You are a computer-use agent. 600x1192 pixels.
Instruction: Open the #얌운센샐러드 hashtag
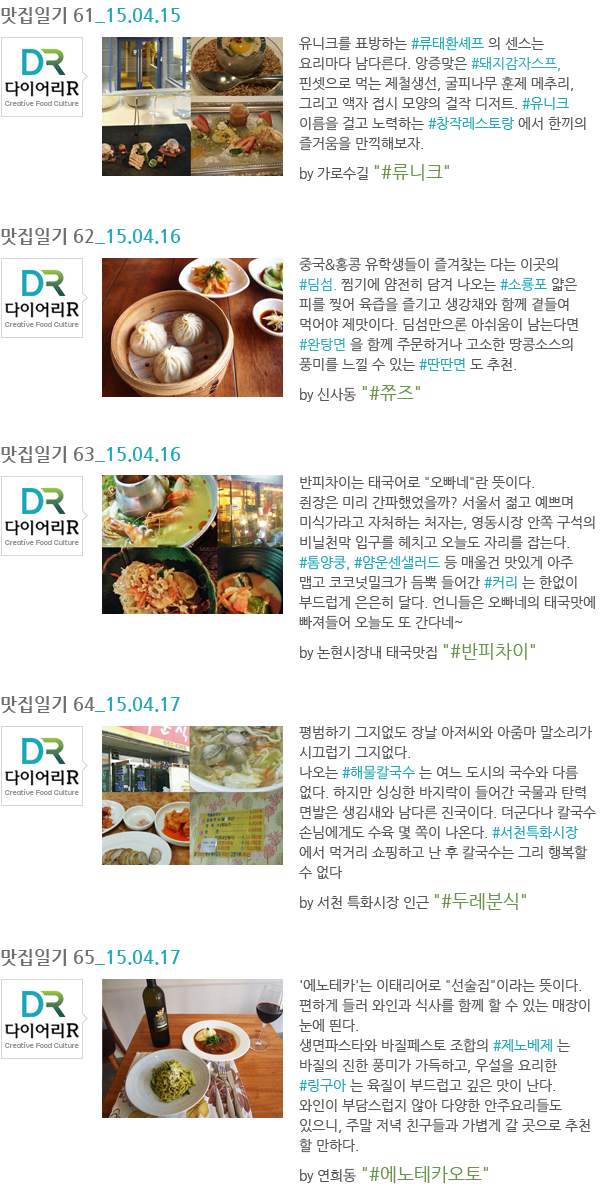point(398,562)
